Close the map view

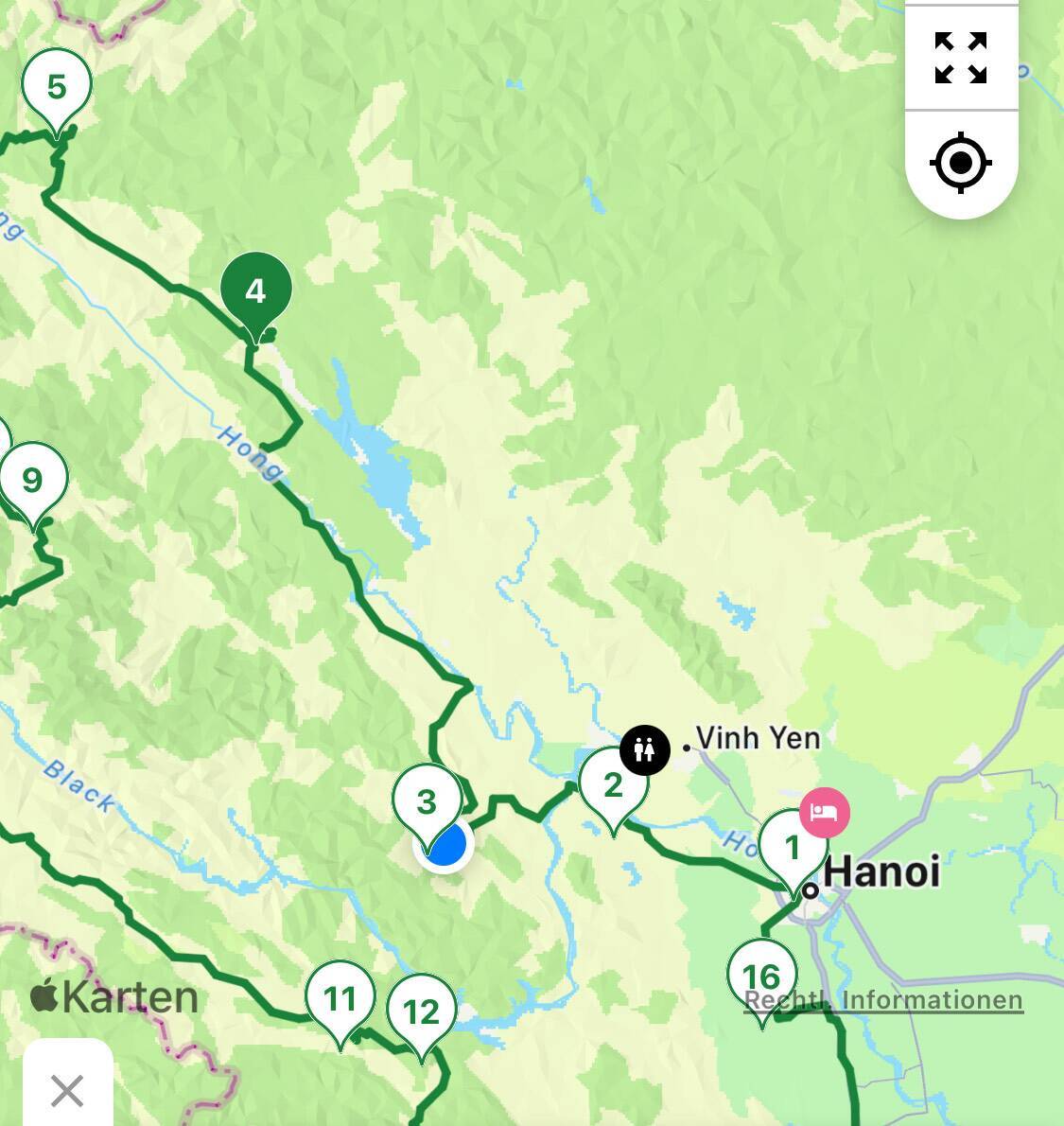(67, 1090)
